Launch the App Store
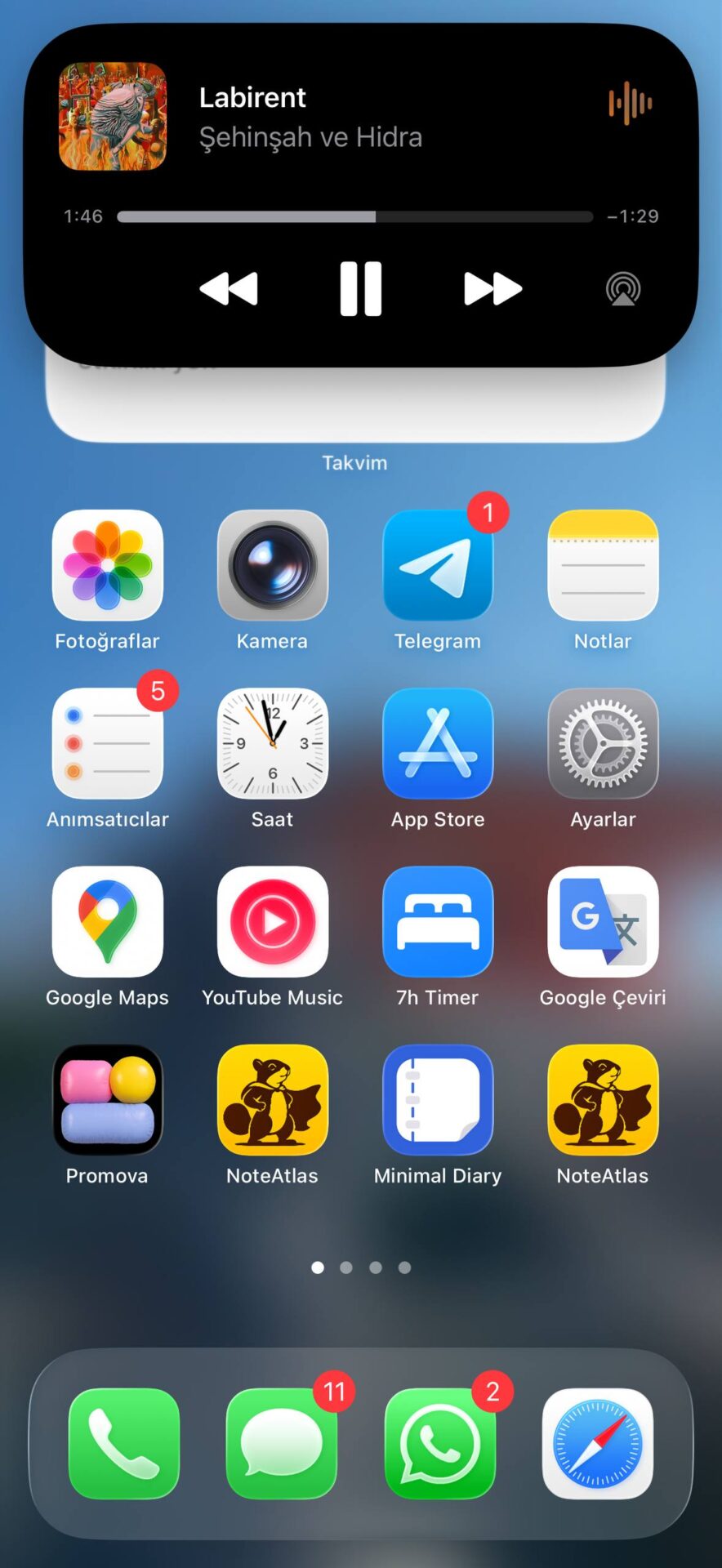Screen dimensions: 722x1568 (438, 743)
